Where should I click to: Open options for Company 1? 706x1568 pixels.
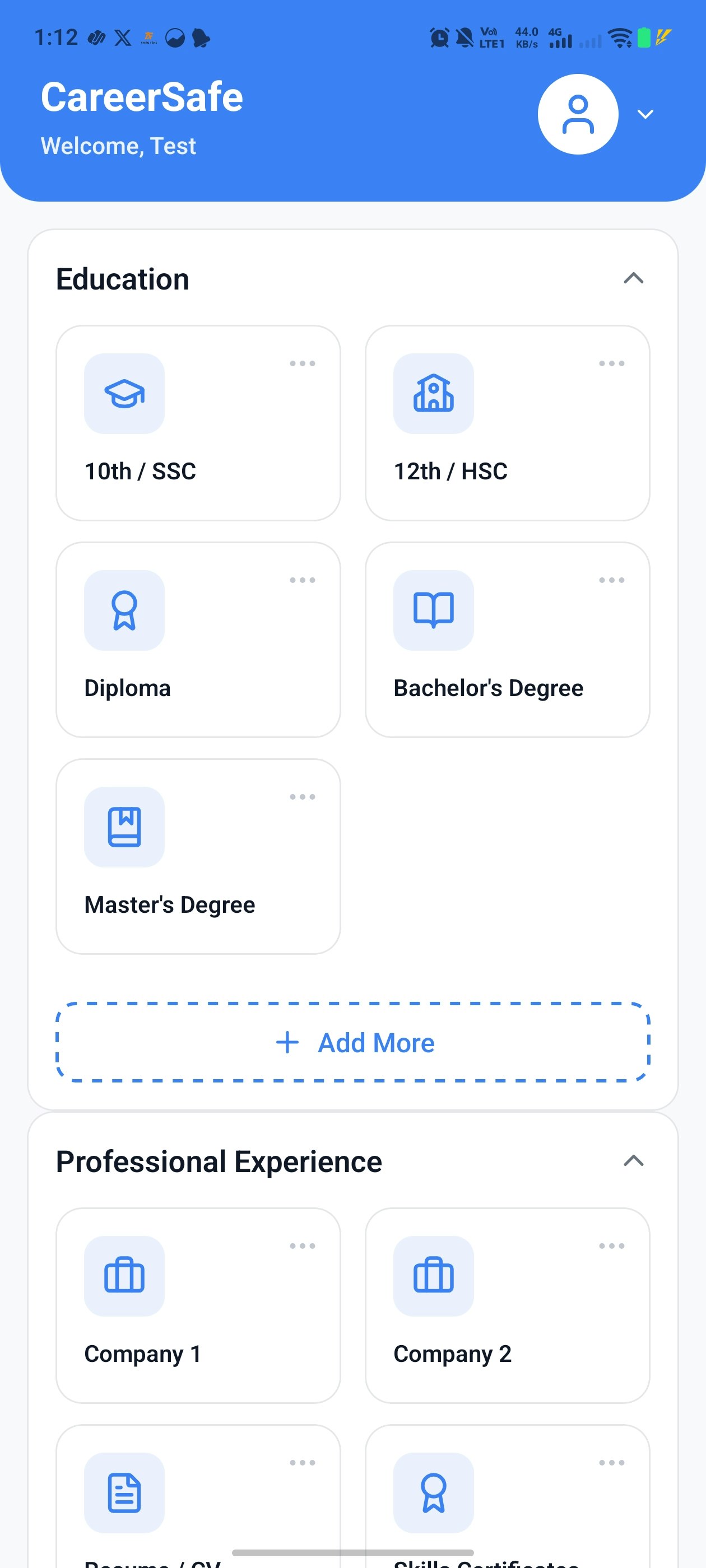pos(302,1246)
